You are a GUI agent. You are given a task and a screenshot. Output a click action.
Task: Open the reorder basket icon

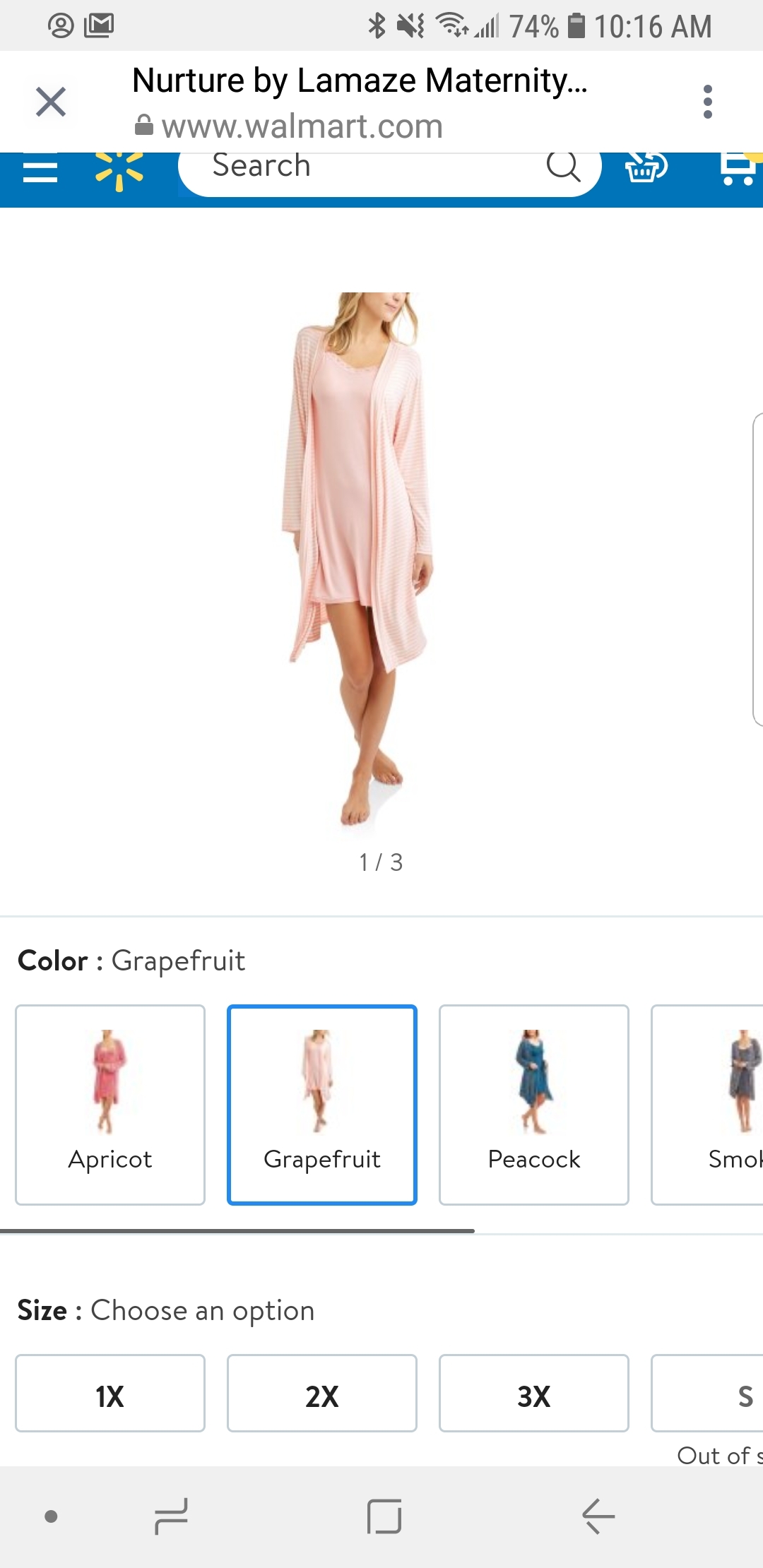pos(646,168)
